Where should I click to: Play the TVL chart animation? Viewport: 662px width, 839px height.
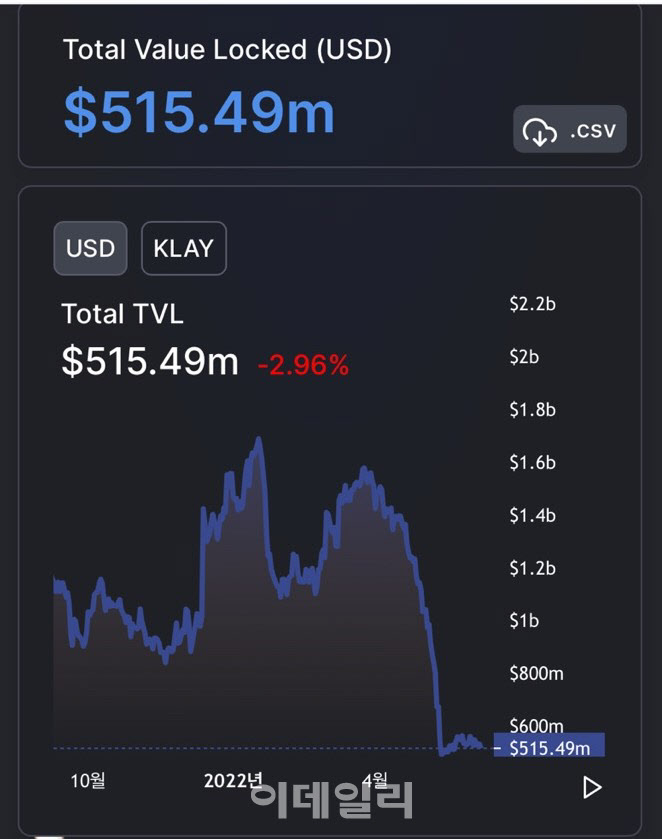pos(592,787)
